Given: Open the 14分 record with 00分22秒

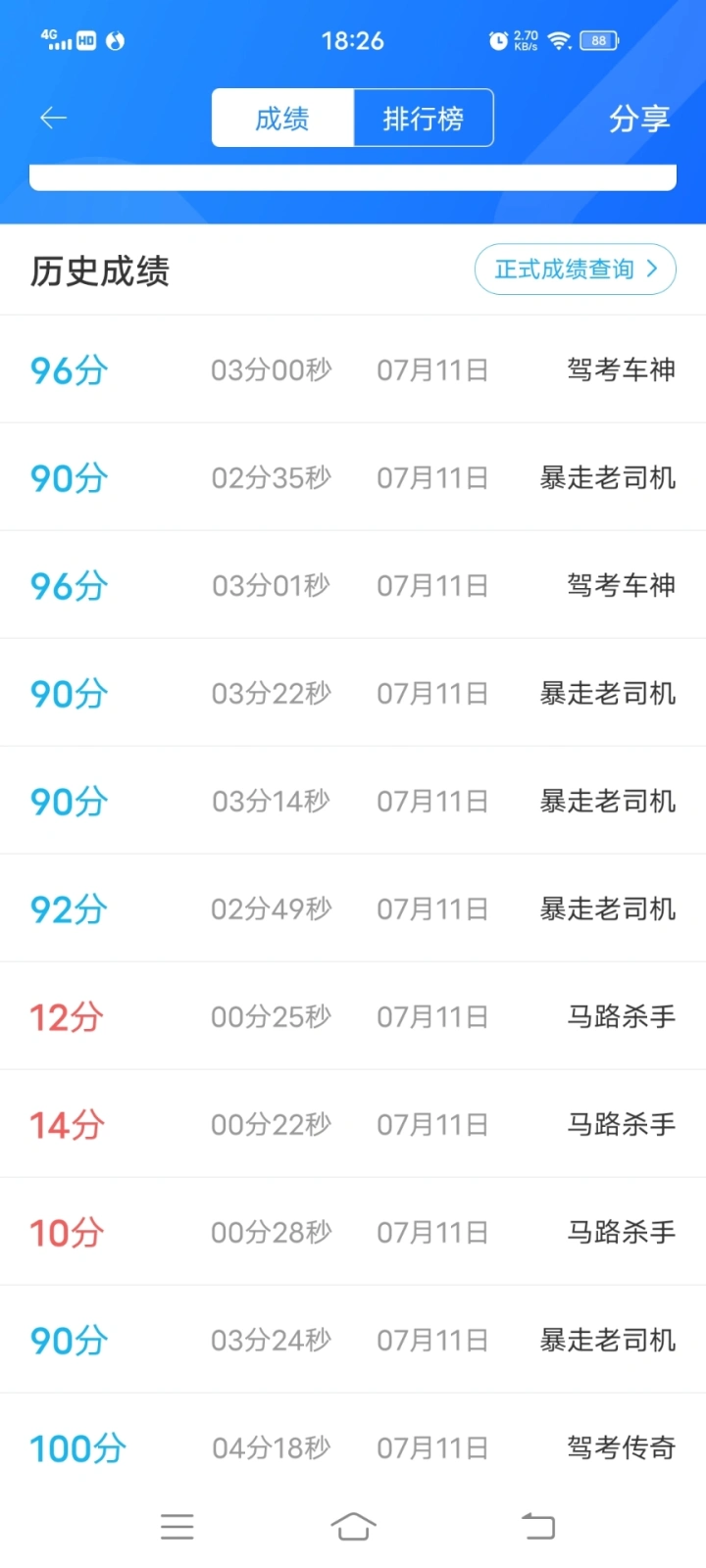Looking at the screenshot, I should (353, 1124).
